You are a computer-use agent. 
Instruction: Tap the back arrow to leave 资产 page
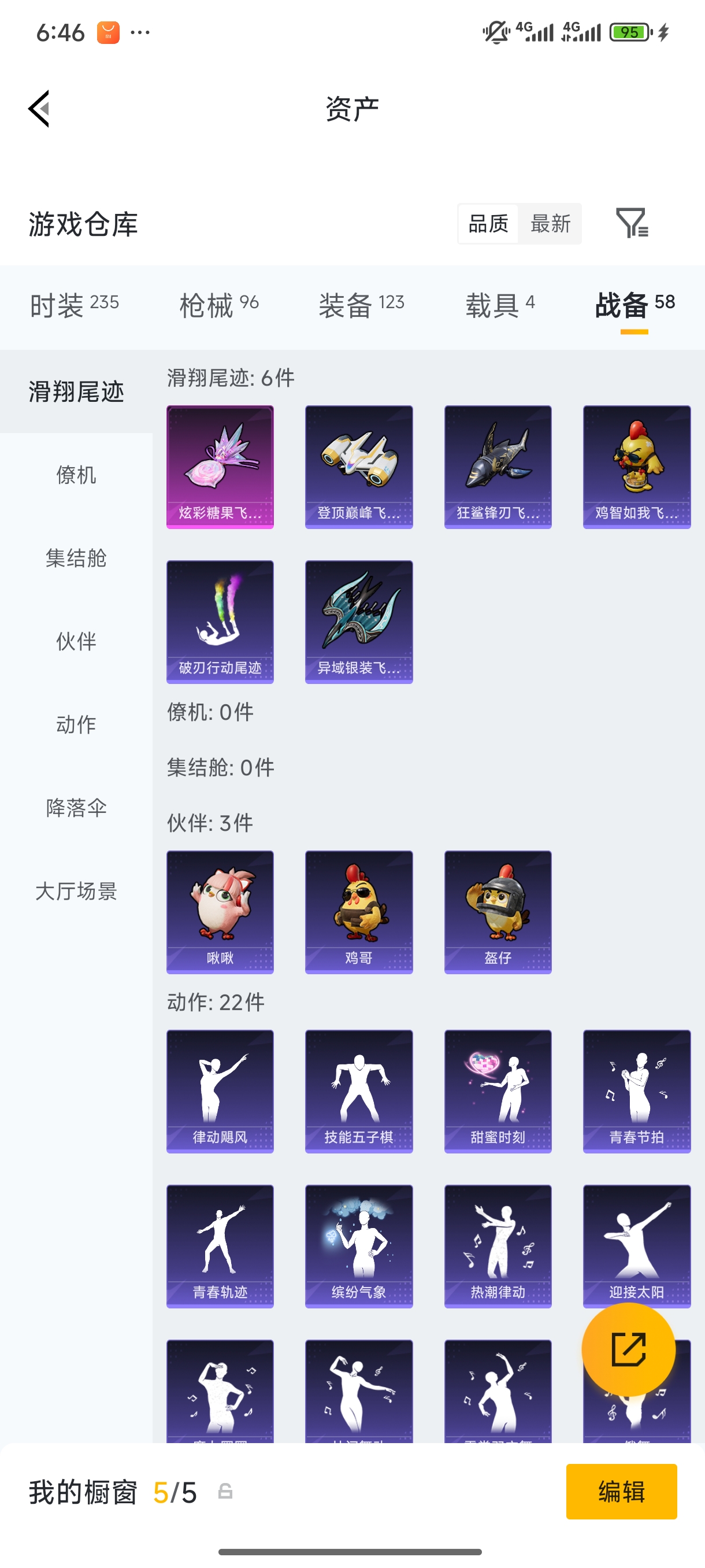coord(38,109)
